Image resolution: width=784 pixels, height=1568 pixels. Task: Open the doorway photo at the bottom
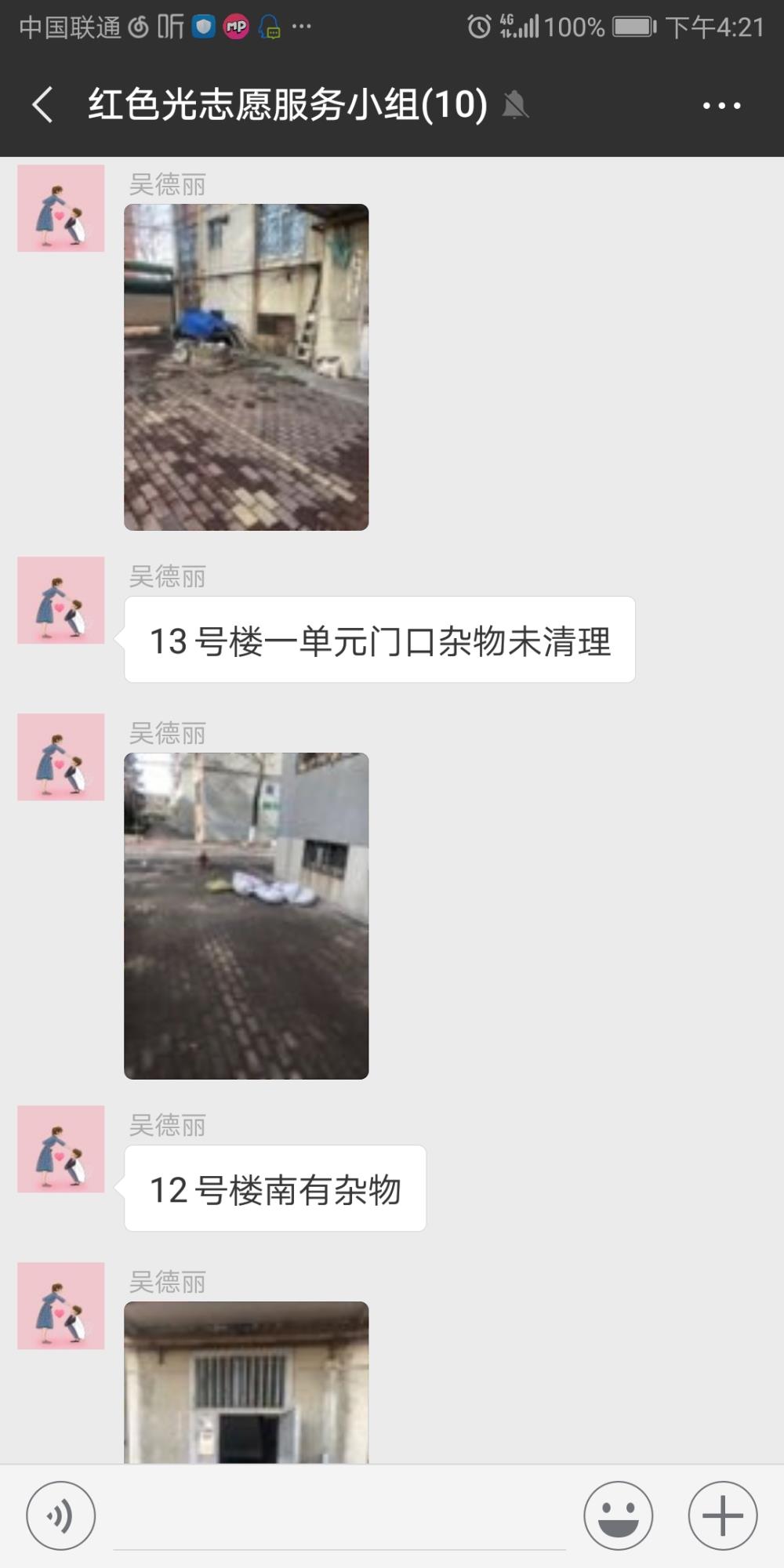[x=246, y=1382]
